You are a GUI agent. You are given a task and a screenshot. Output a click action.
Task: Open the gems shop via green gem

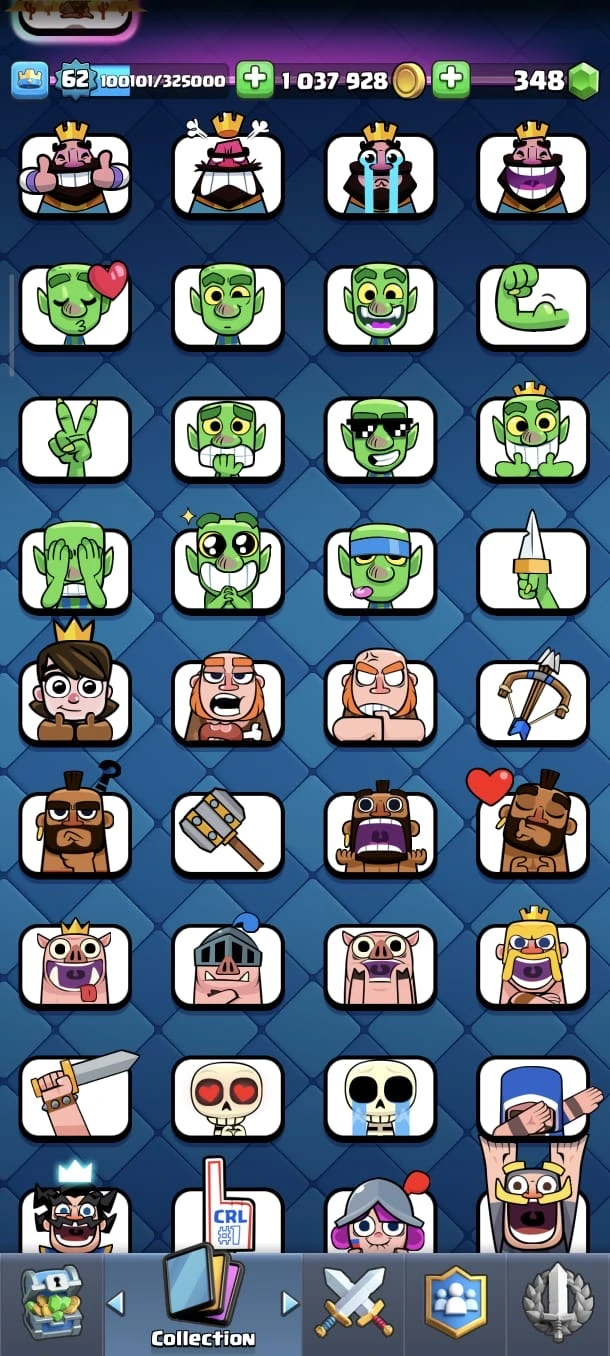(x=583, y=81)
